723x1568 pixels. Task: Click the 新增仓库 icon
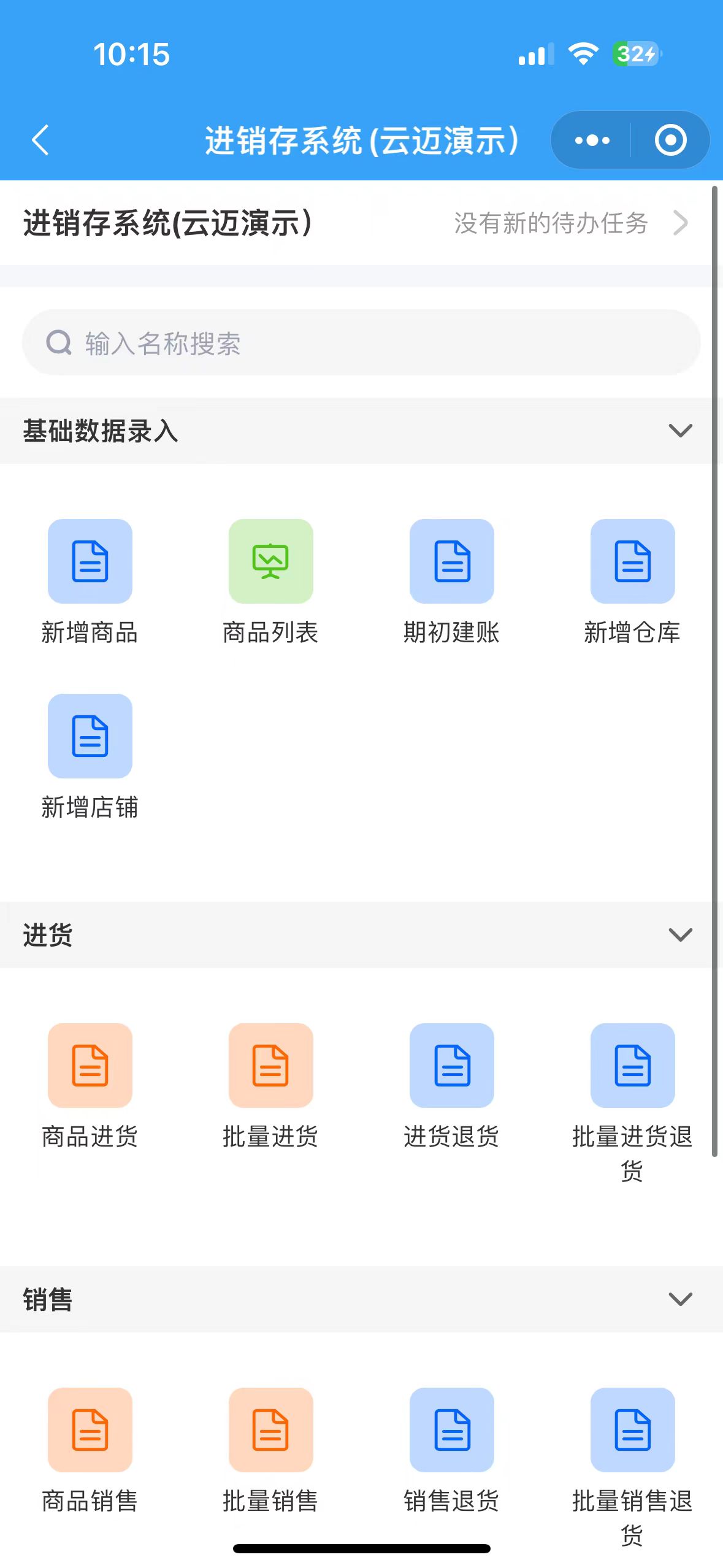[632, 561]
